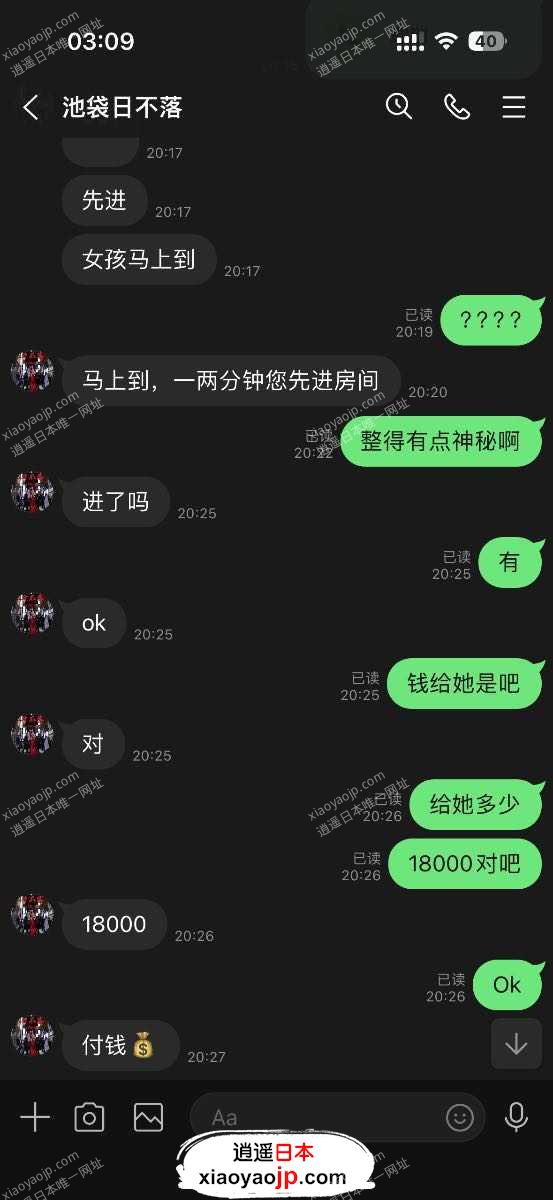Record a voice message
The width and height of the screenshot is (553, 1200).
pos(516,1117)
